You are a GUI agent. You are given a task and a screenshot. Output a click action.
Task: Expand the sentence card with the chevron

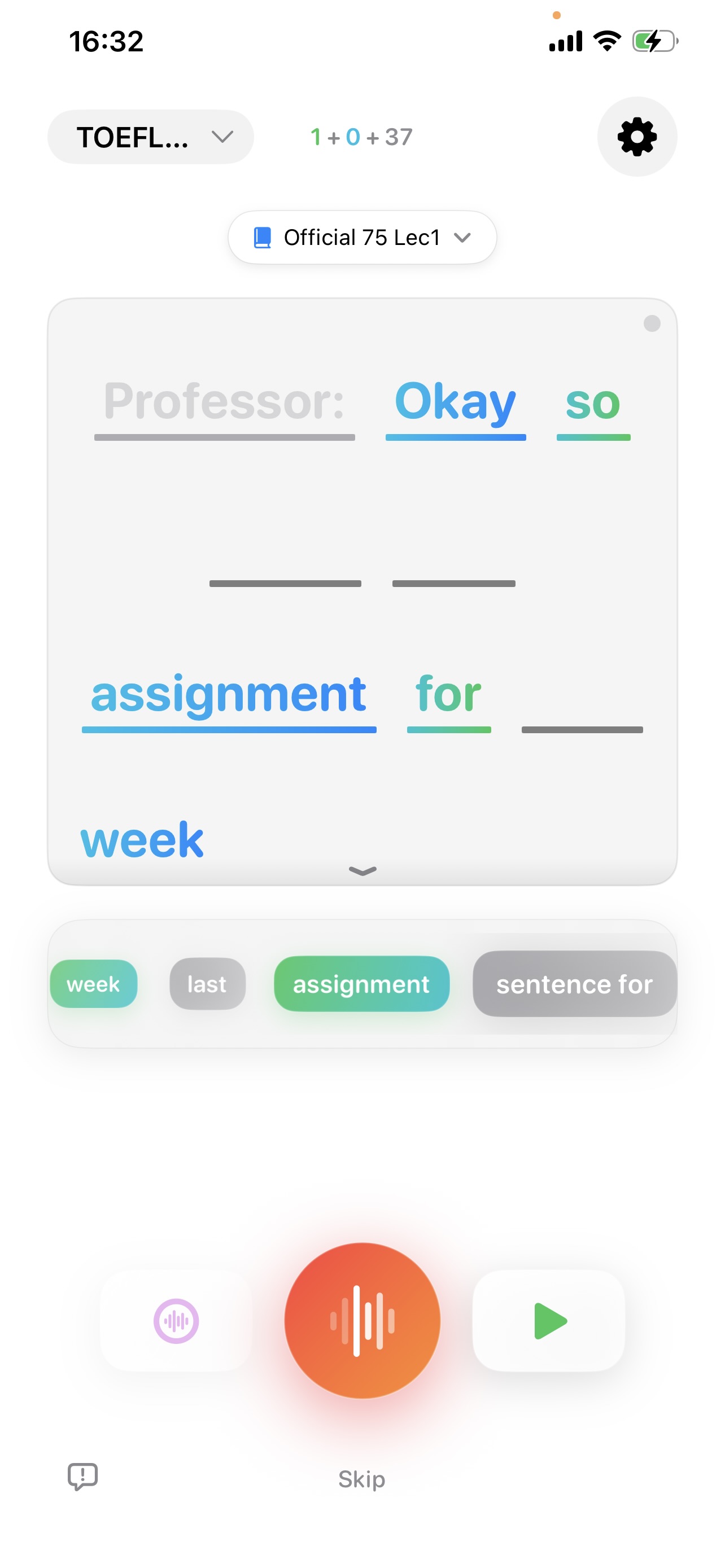pos(362,871)
